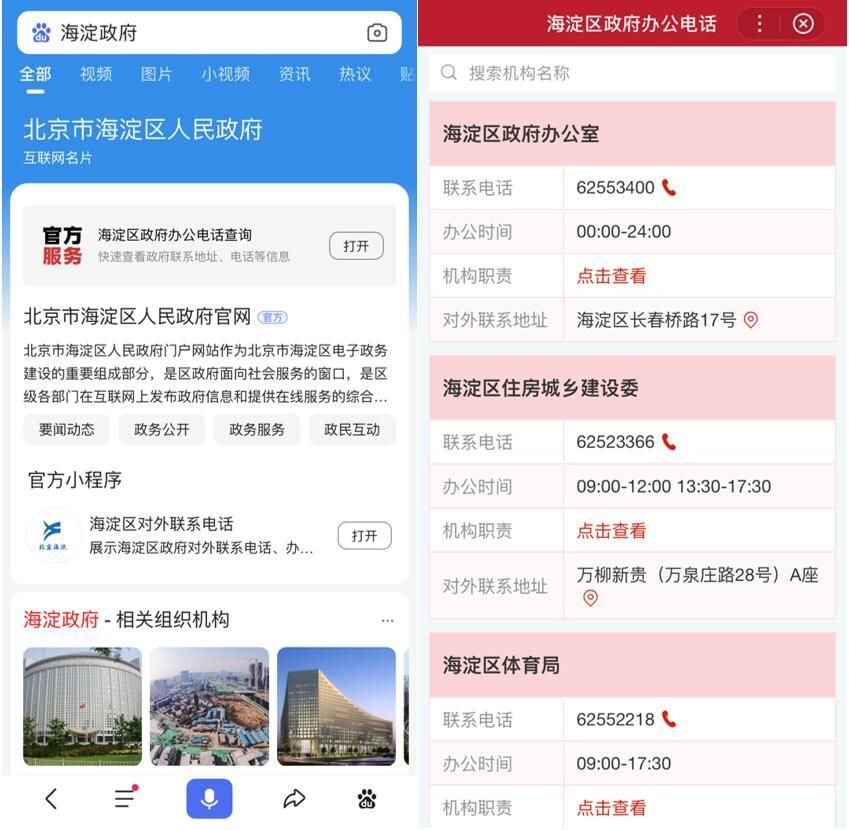
Task: Tap 打开 for 海淀区对外联系电话 mini program
Action: [364, 536]
